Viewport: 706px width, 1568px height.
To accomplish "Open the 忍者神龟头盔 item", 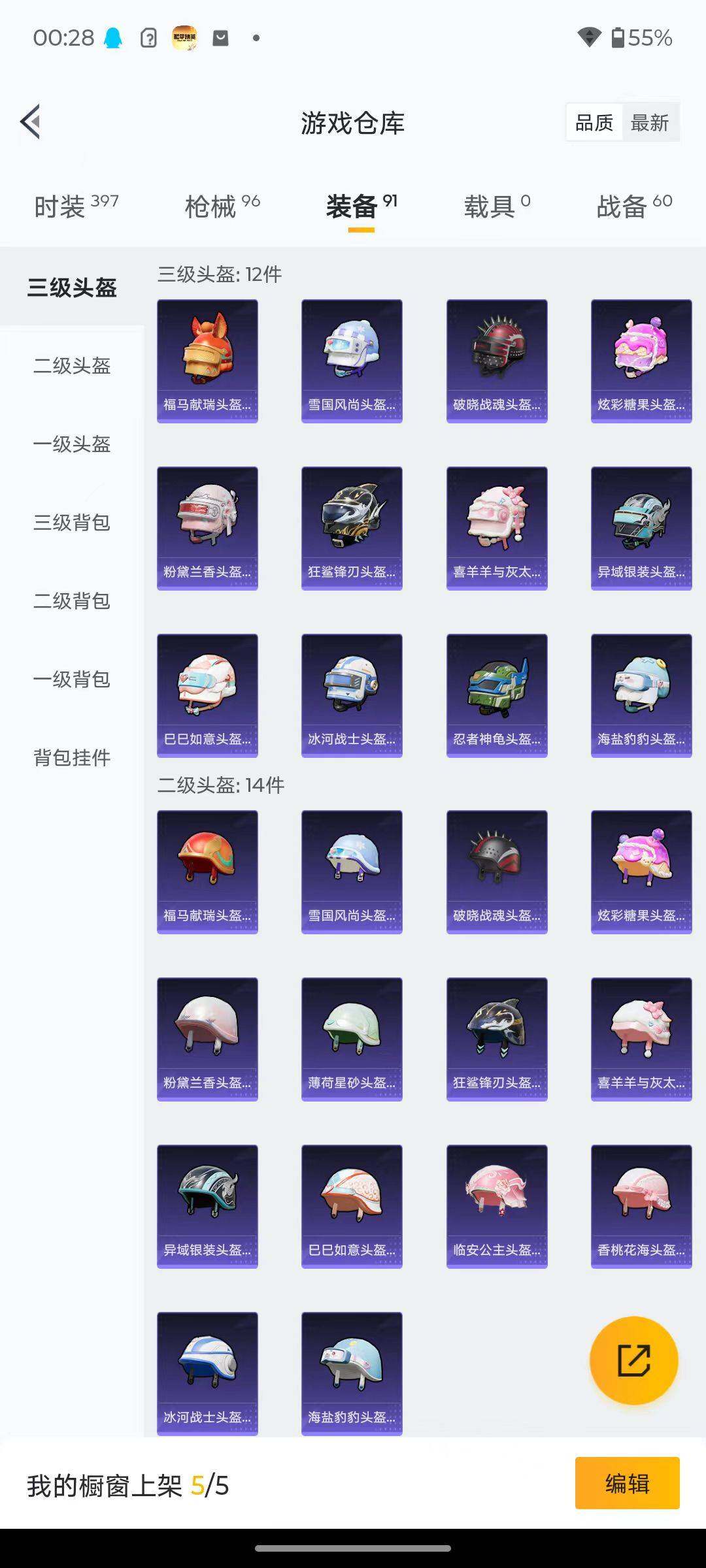I will click(x=497, y=695).
